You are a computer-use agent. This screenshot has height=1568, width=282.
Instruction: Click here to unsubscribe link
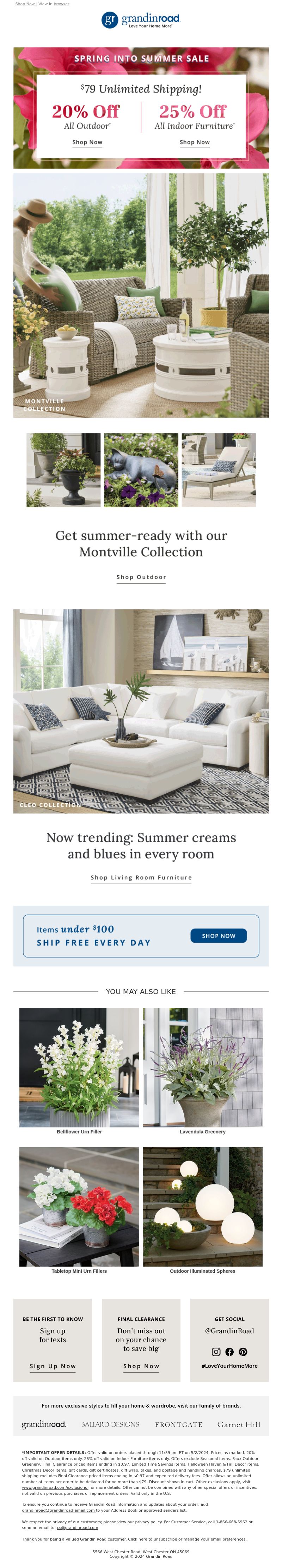pyautogui.click(x=138, y=1539)
